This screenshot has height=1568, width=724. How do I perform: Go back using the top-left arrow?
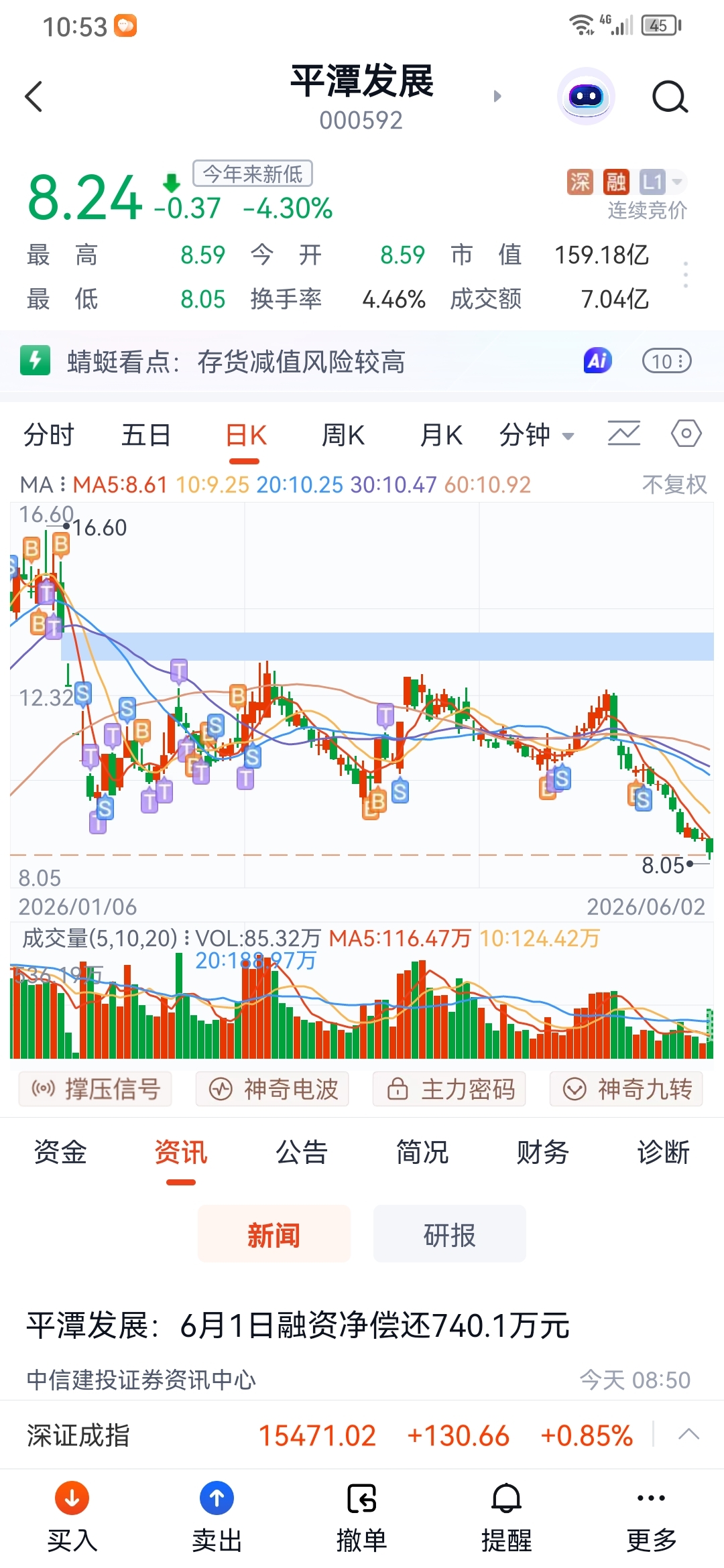pos(34,96)
